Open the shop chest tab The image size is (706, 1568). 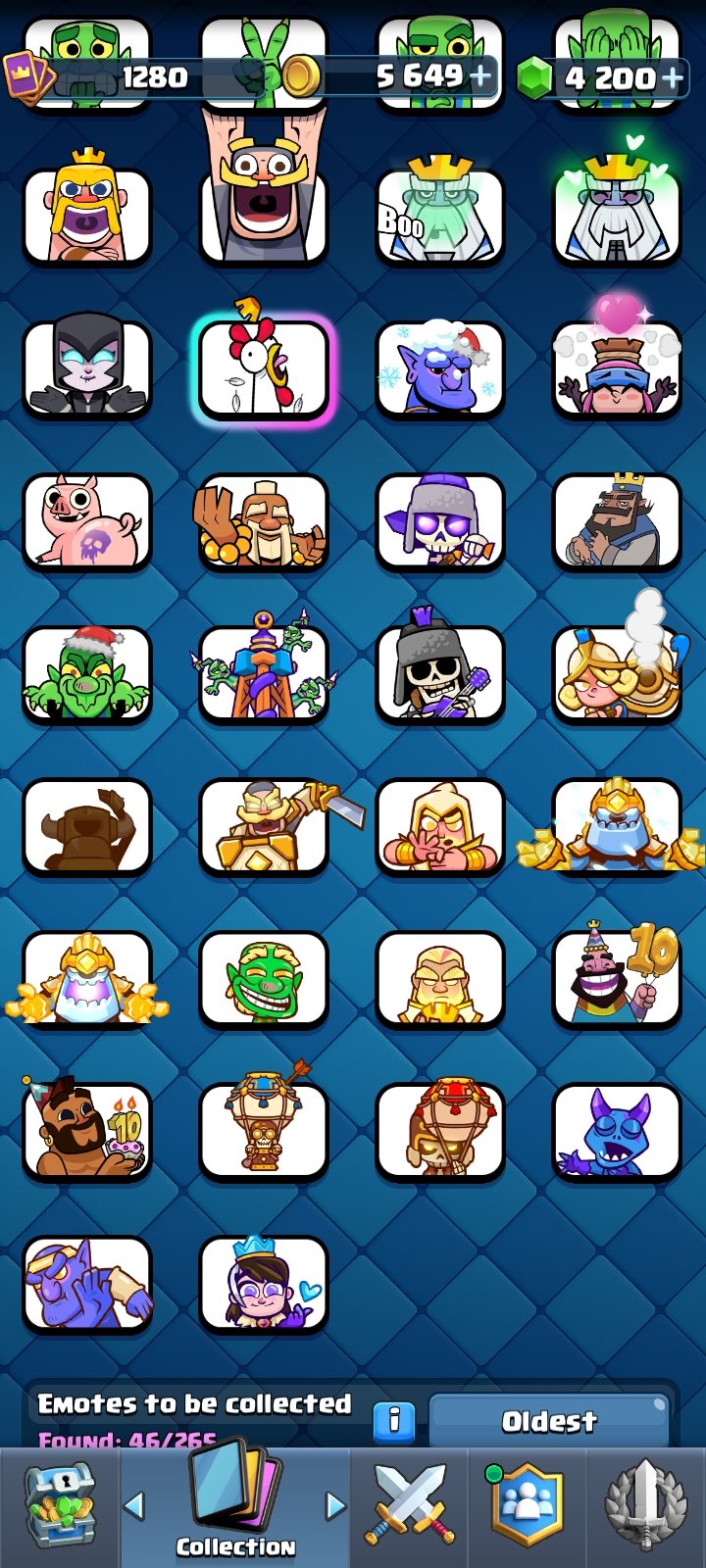point(59,1506)
